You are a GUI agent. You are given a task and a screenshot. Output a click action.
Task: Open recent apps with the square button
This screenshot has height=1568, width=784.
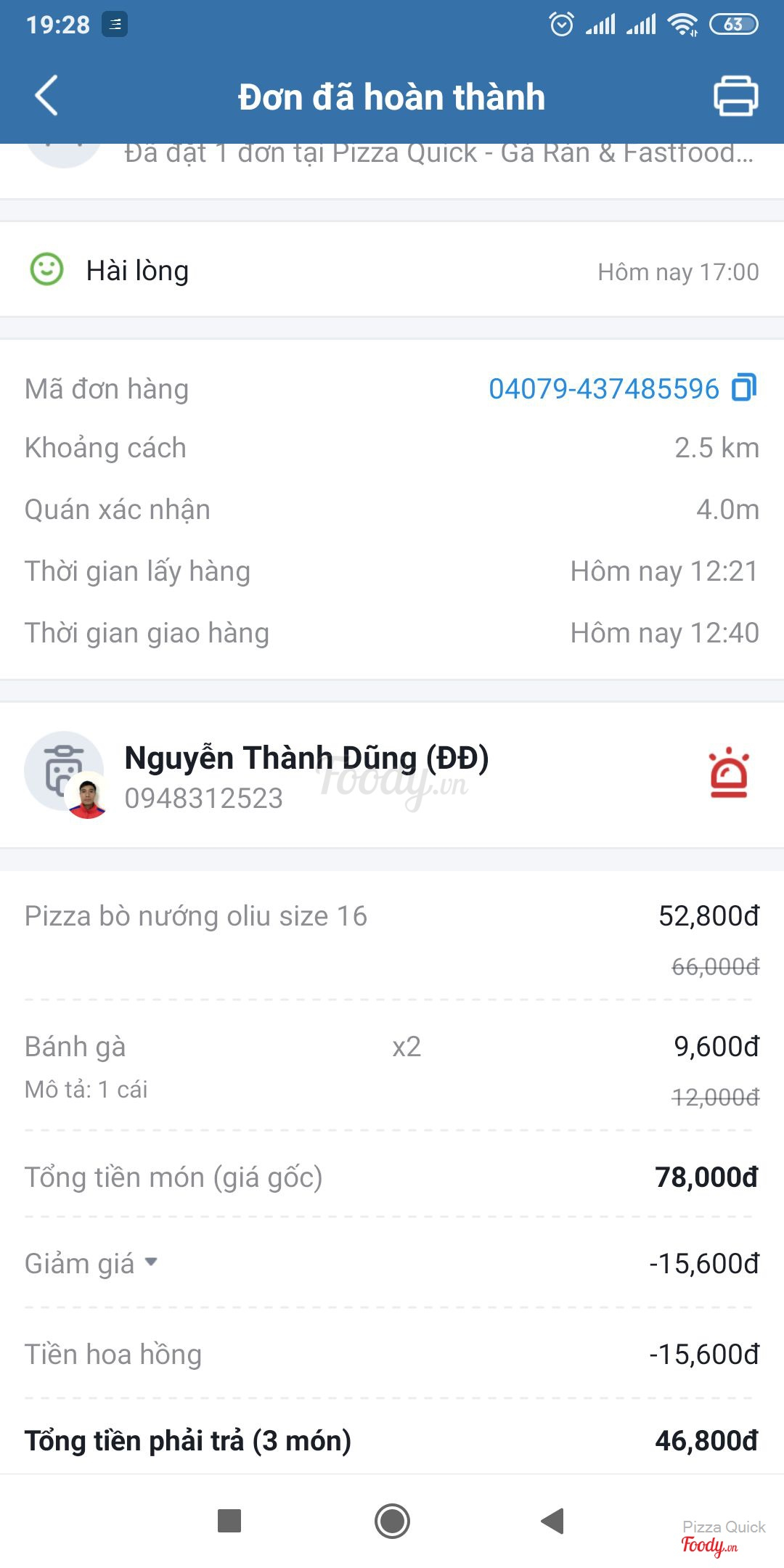[x=229, y=1521]
